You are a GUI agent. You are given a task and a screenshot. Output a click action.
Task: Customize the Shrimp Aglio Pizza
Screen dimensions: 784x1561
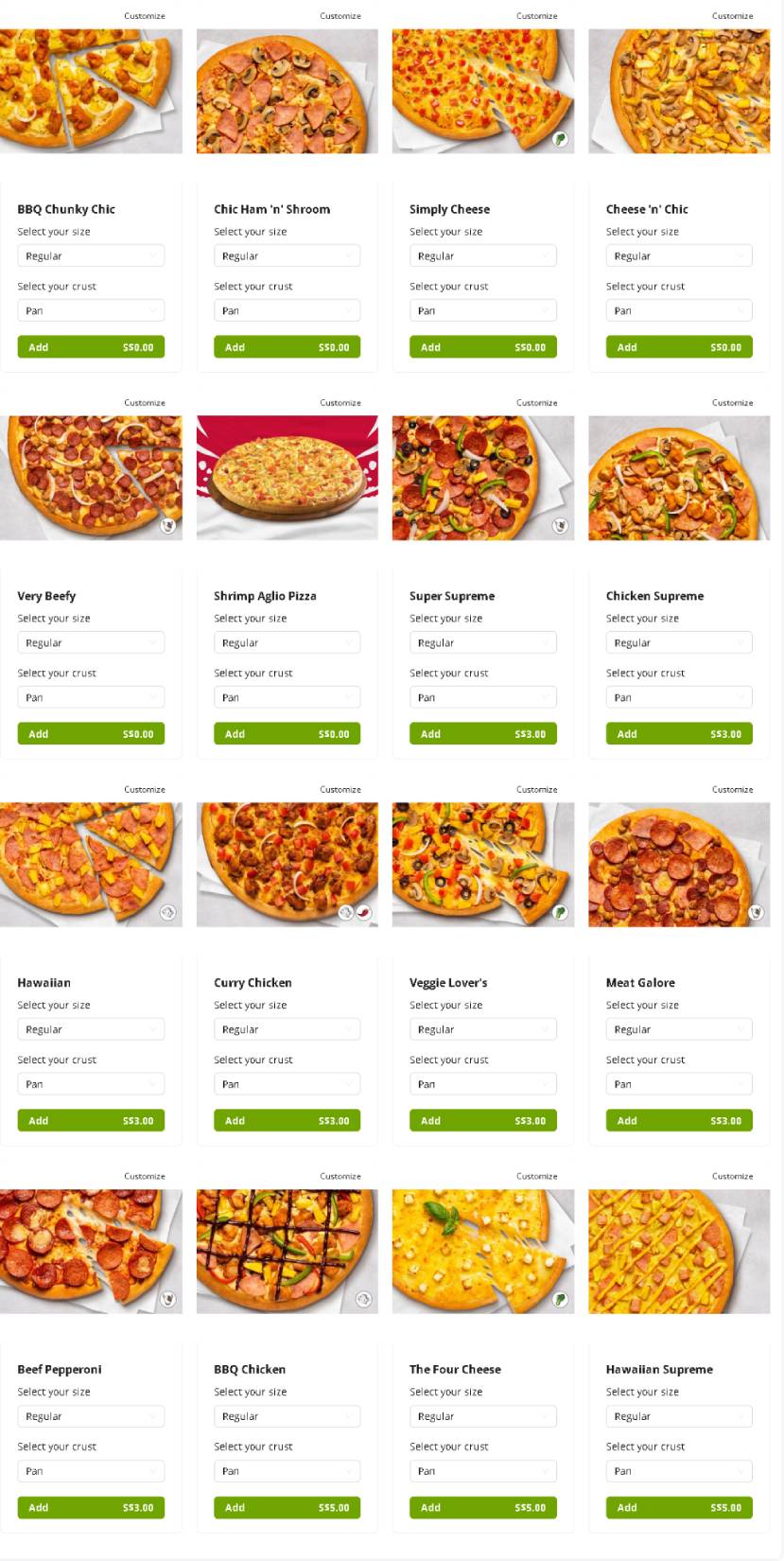click(x=340, y=403)
